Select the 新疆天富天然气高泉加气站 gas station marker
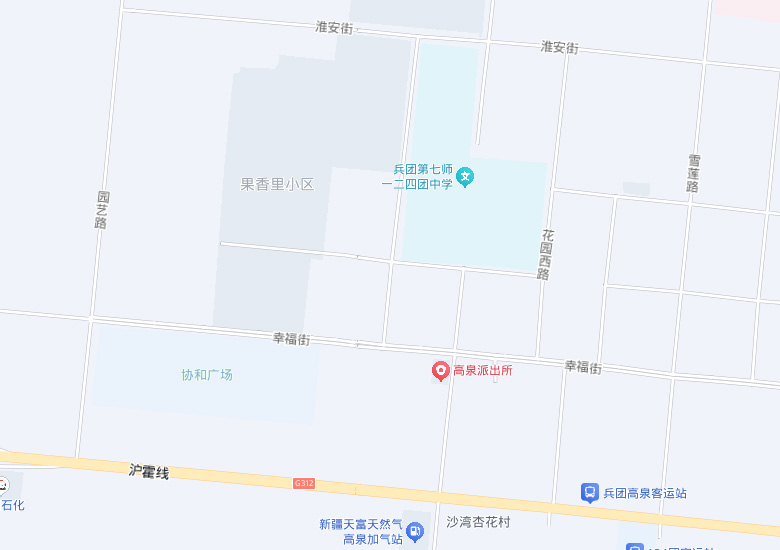The image size is (780, 550). (x=415, y=531)
